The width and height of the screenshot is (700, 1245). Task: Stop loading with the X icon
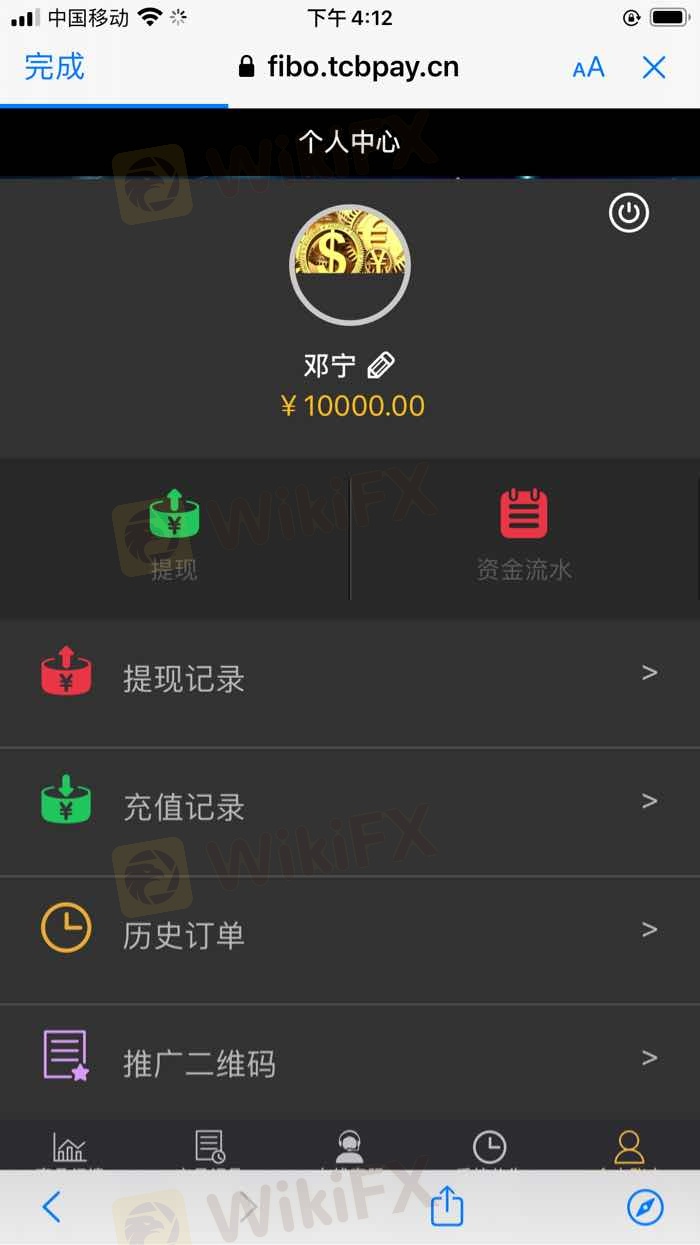pyautogui.click(x=654, y=67)
